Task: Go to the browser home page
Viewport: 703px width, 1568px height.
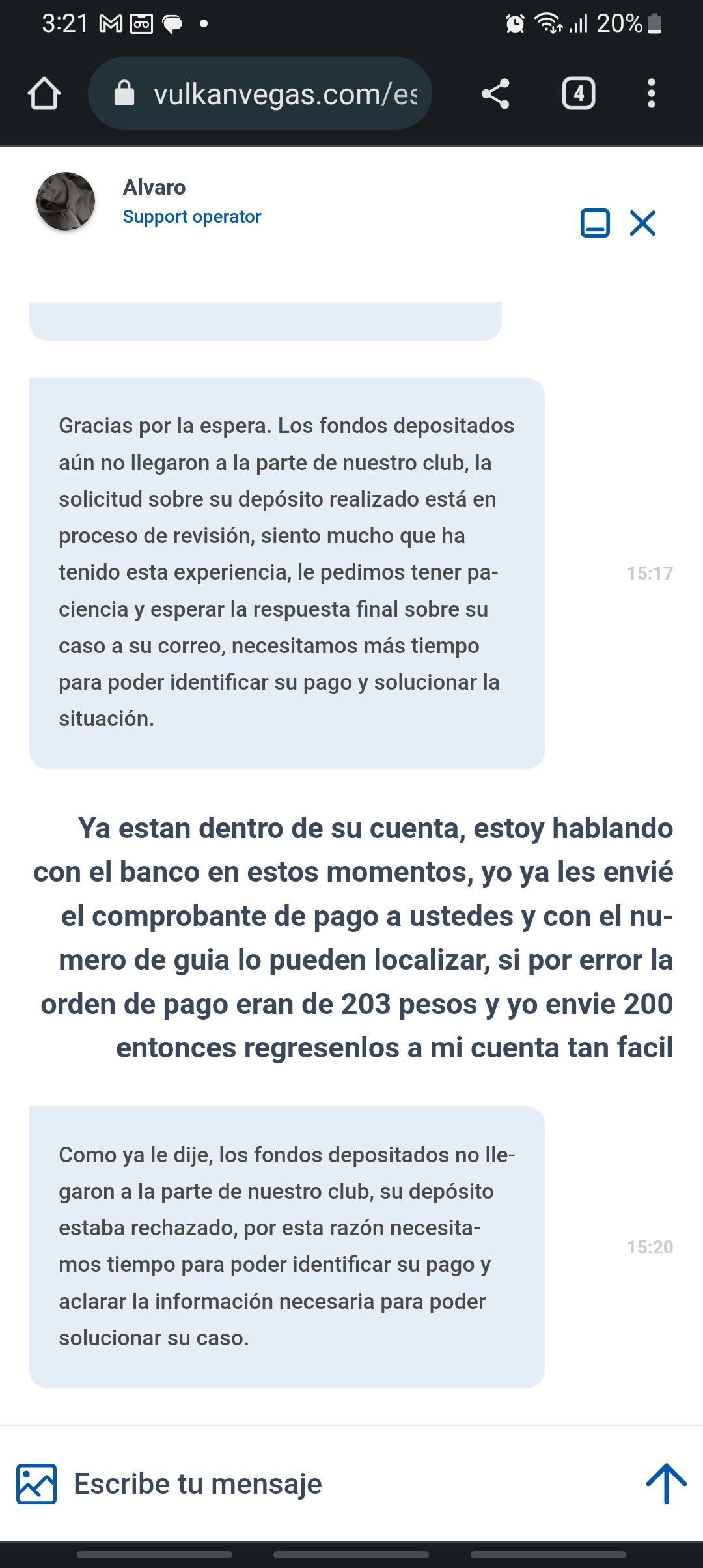Action: tap(44, 94)
